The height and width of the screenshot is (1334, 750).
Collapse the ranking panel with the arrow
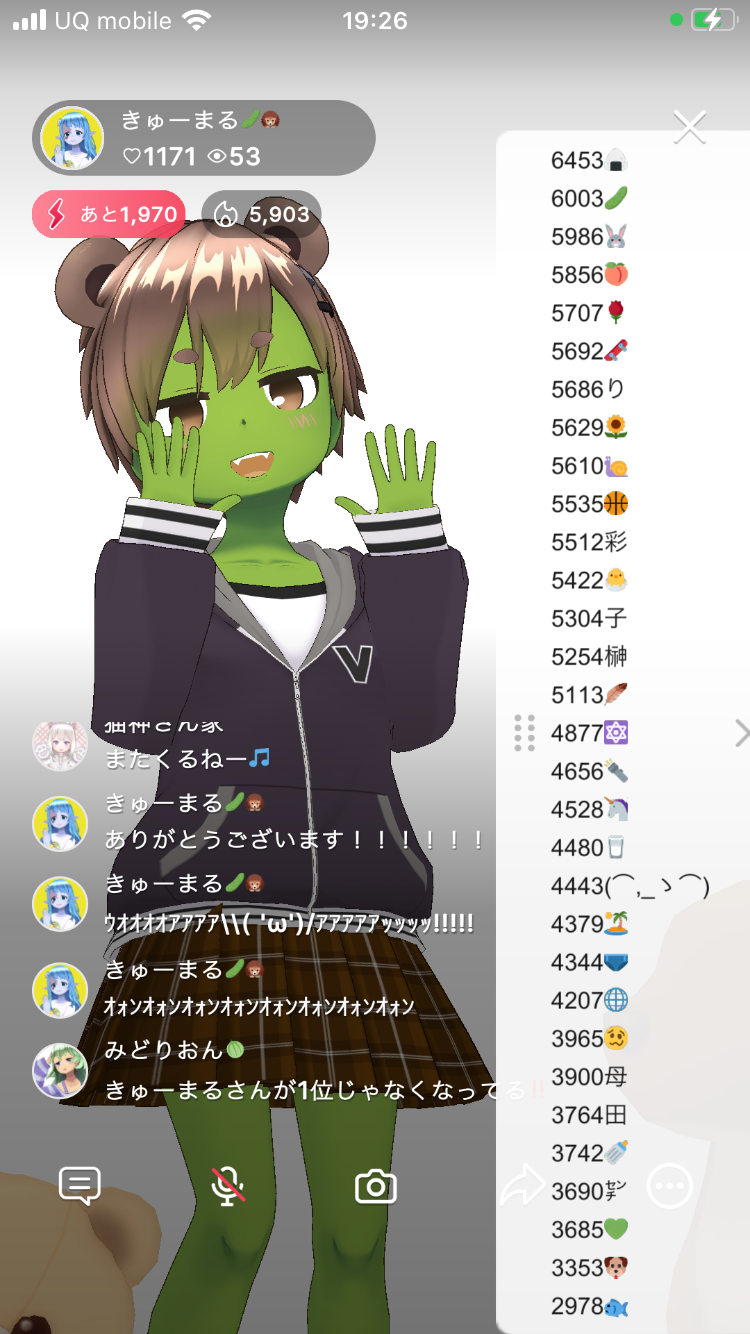click(741, 733)
